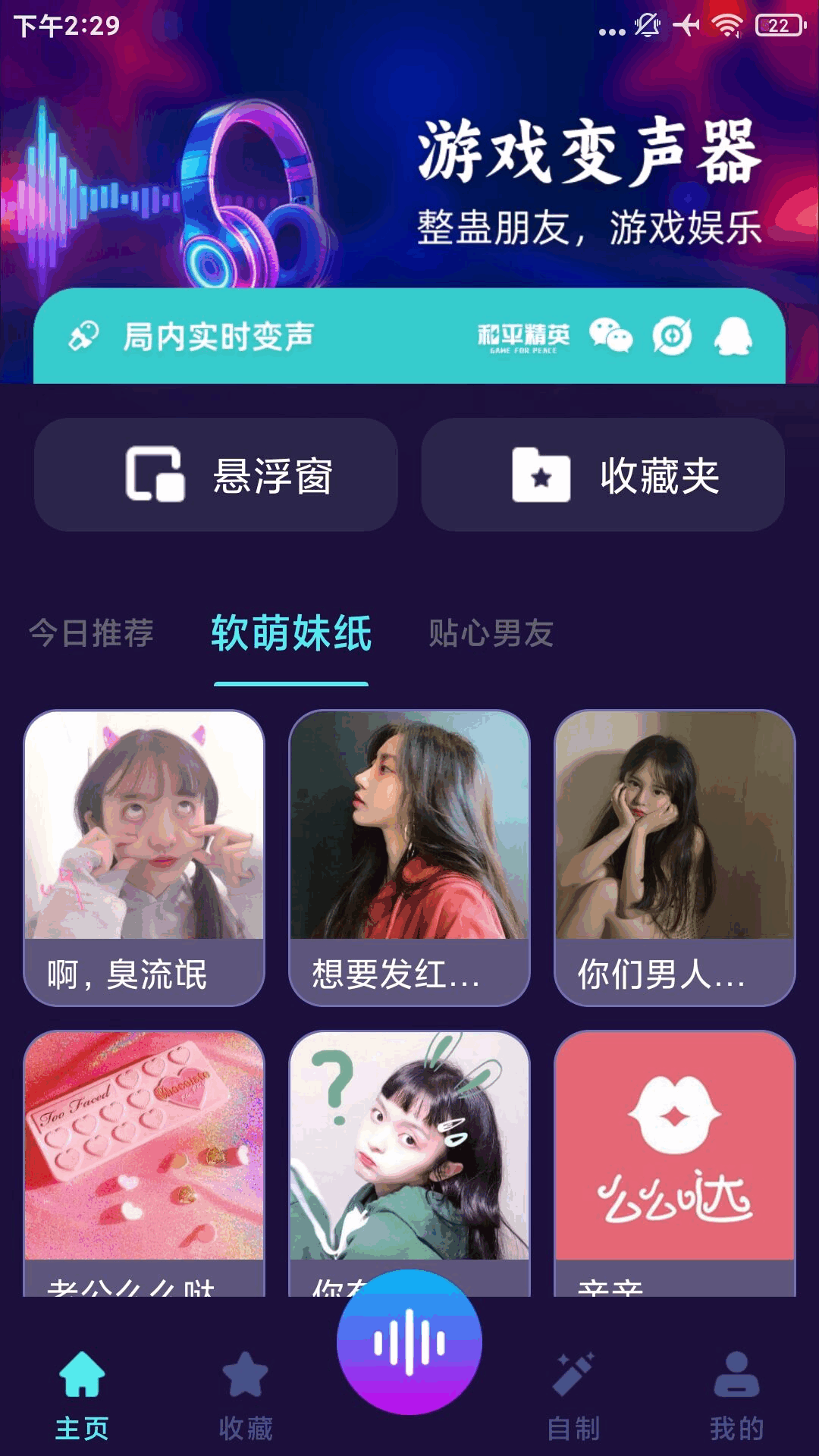Screen dimensions: 819x1456
Task: Select the 软萌妹纸 tab
Action: coord(291,633)
